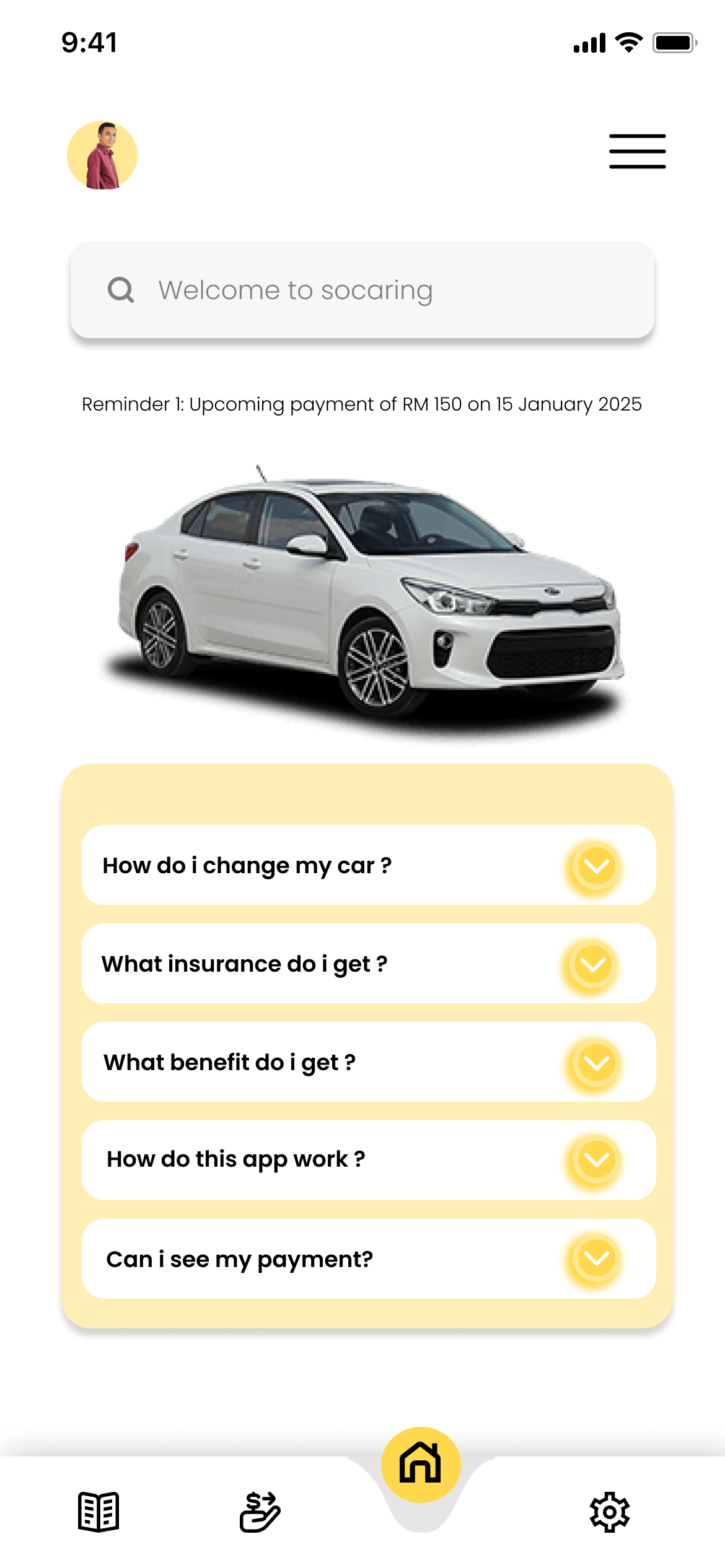
Task: Go to the Home tab
Action: click(x=421, y=1465)
